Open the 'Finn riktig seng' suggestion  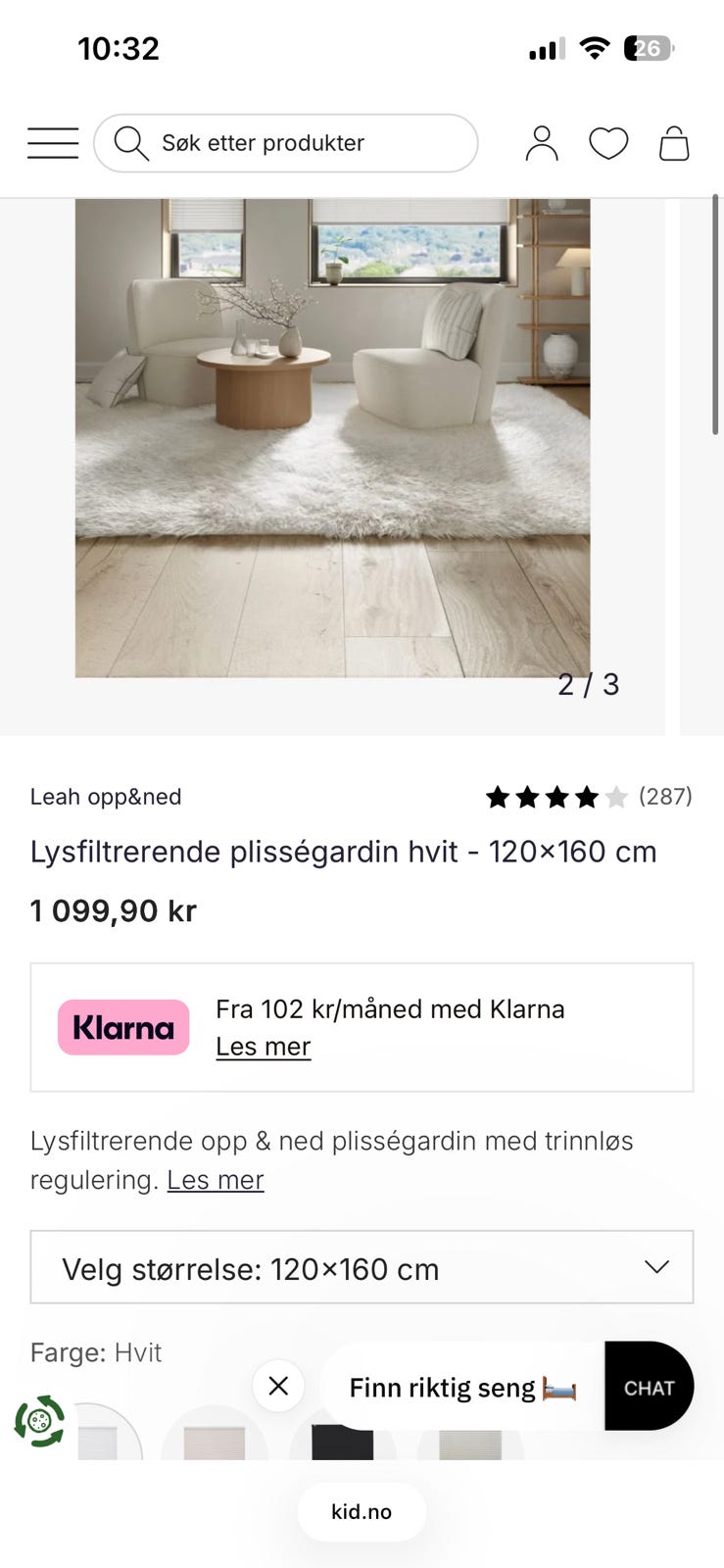[x=461, y=1388]
